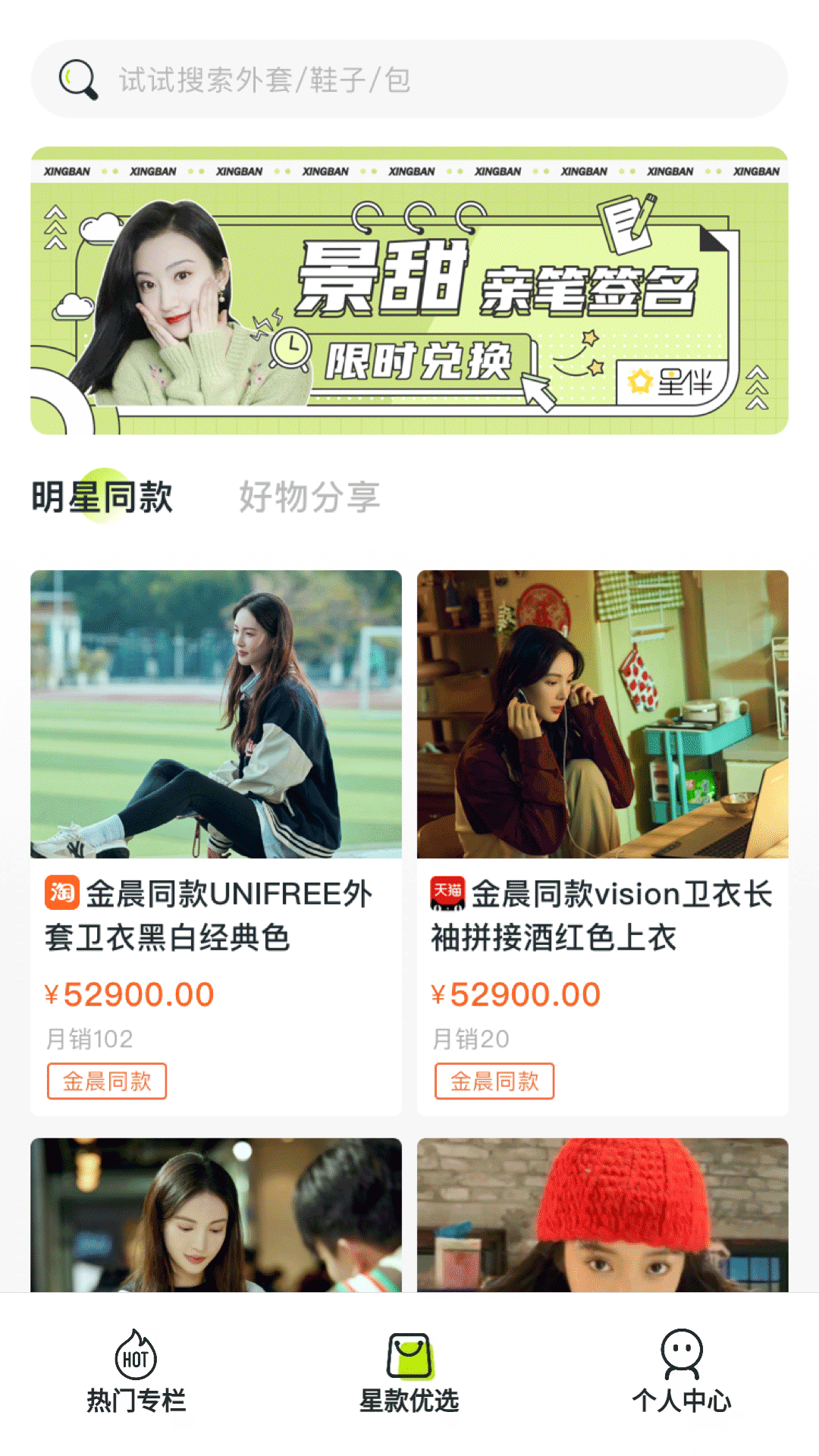Switch to 个人中心
Viewport: 819px width, 1456px height.
(x=682, y=1373)
